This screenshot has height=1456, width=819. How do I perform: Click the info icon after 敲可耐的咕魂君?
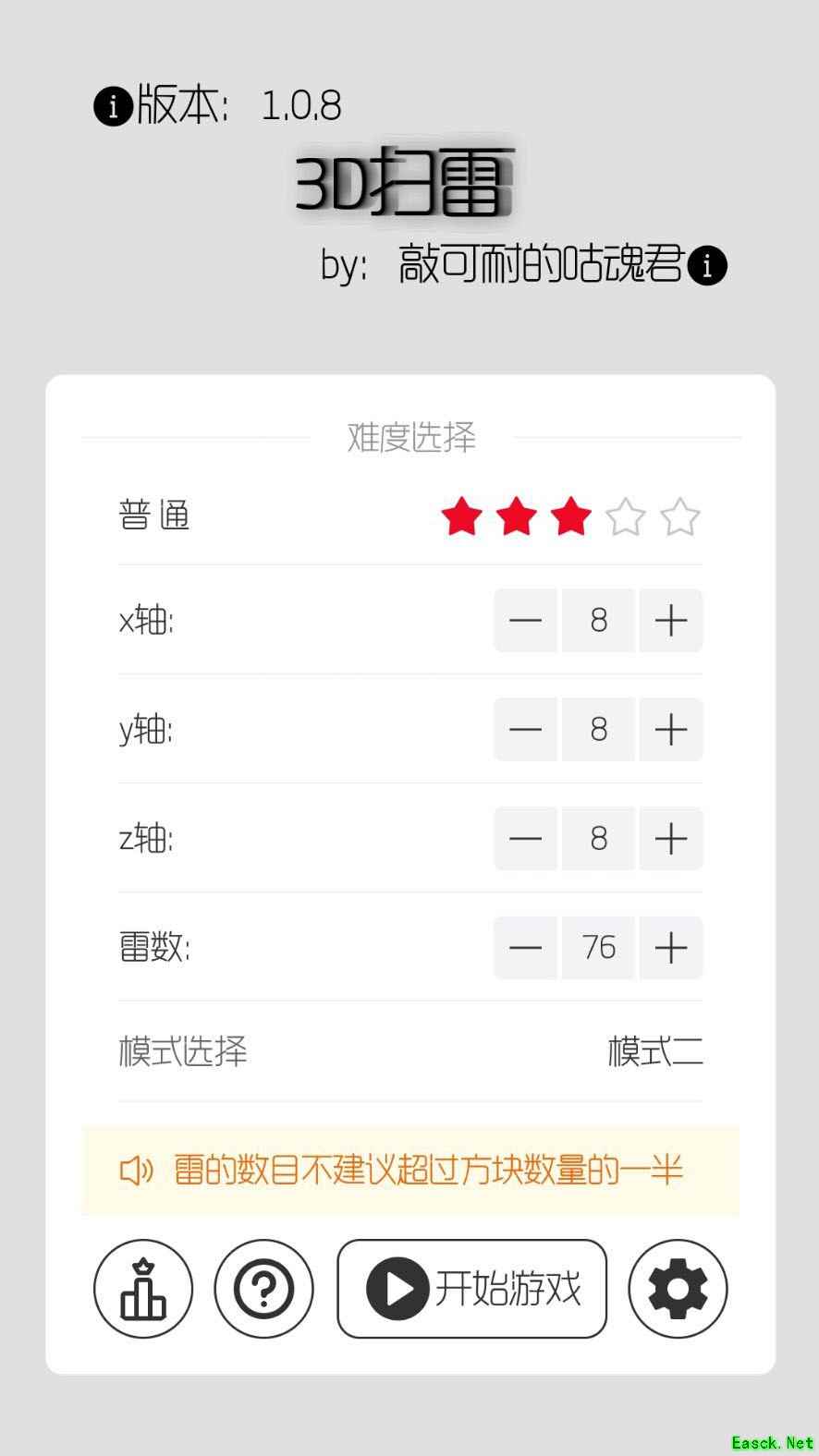[707, 266]
